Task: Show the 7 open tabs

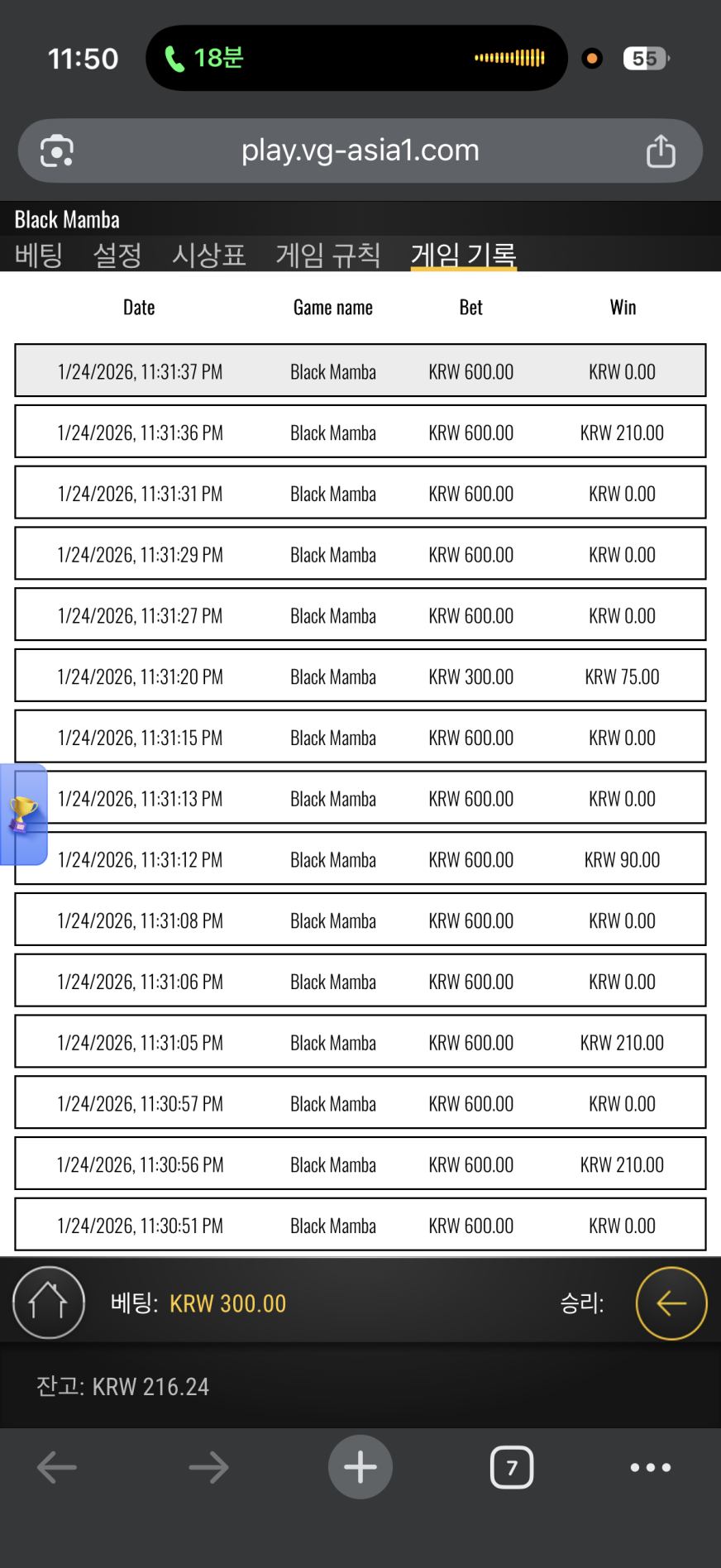Action: point(512,1468)
